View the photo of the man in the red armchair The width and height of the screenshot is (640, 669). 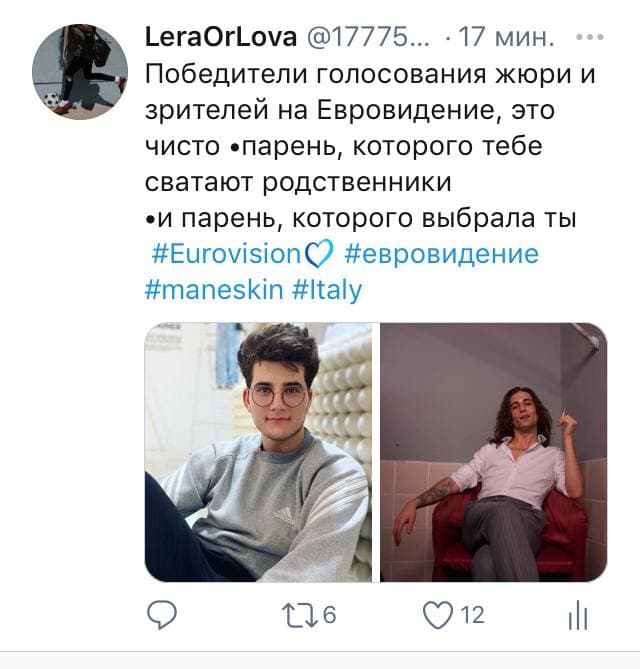(x=493, y=452)
